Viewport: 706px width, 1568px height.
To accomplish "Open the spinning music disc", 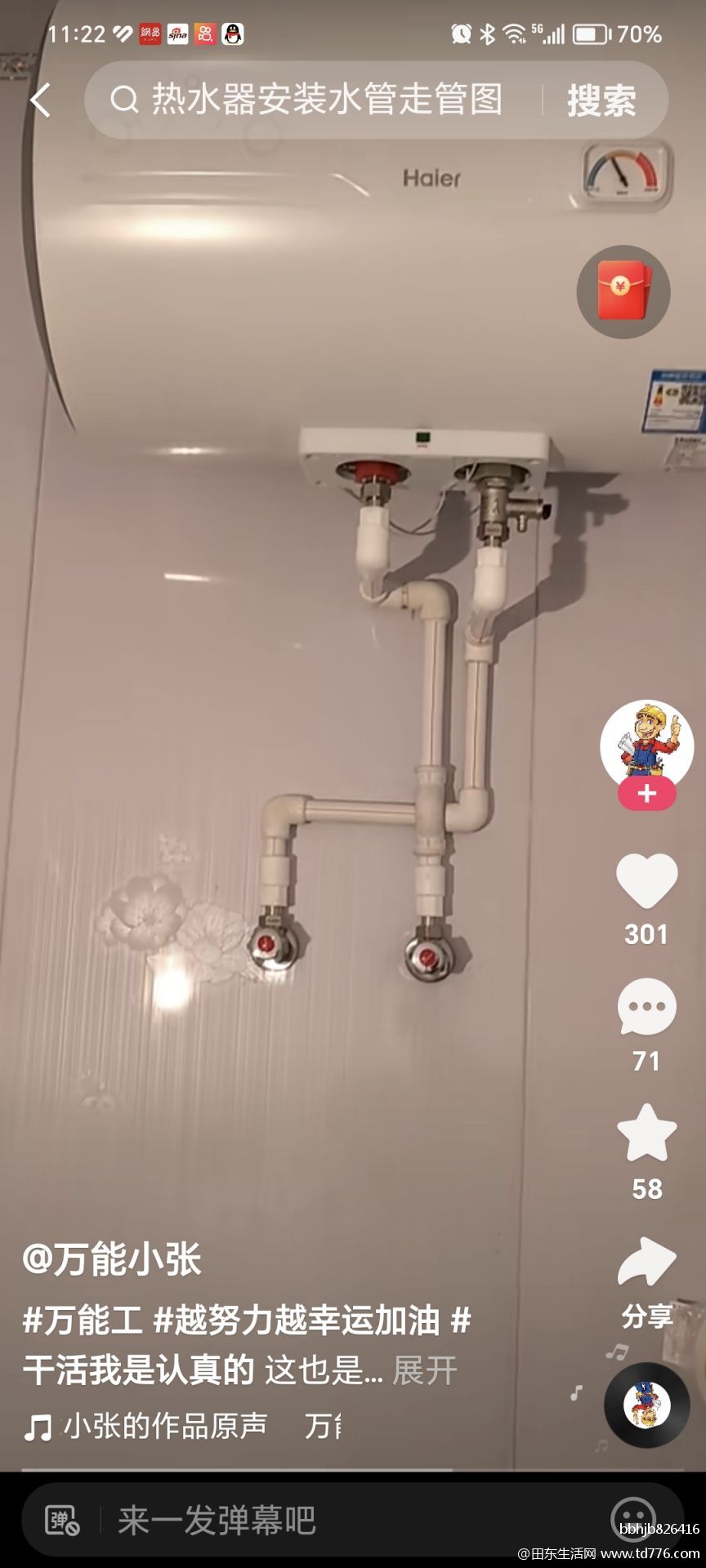I will [x=646, y=1405].
